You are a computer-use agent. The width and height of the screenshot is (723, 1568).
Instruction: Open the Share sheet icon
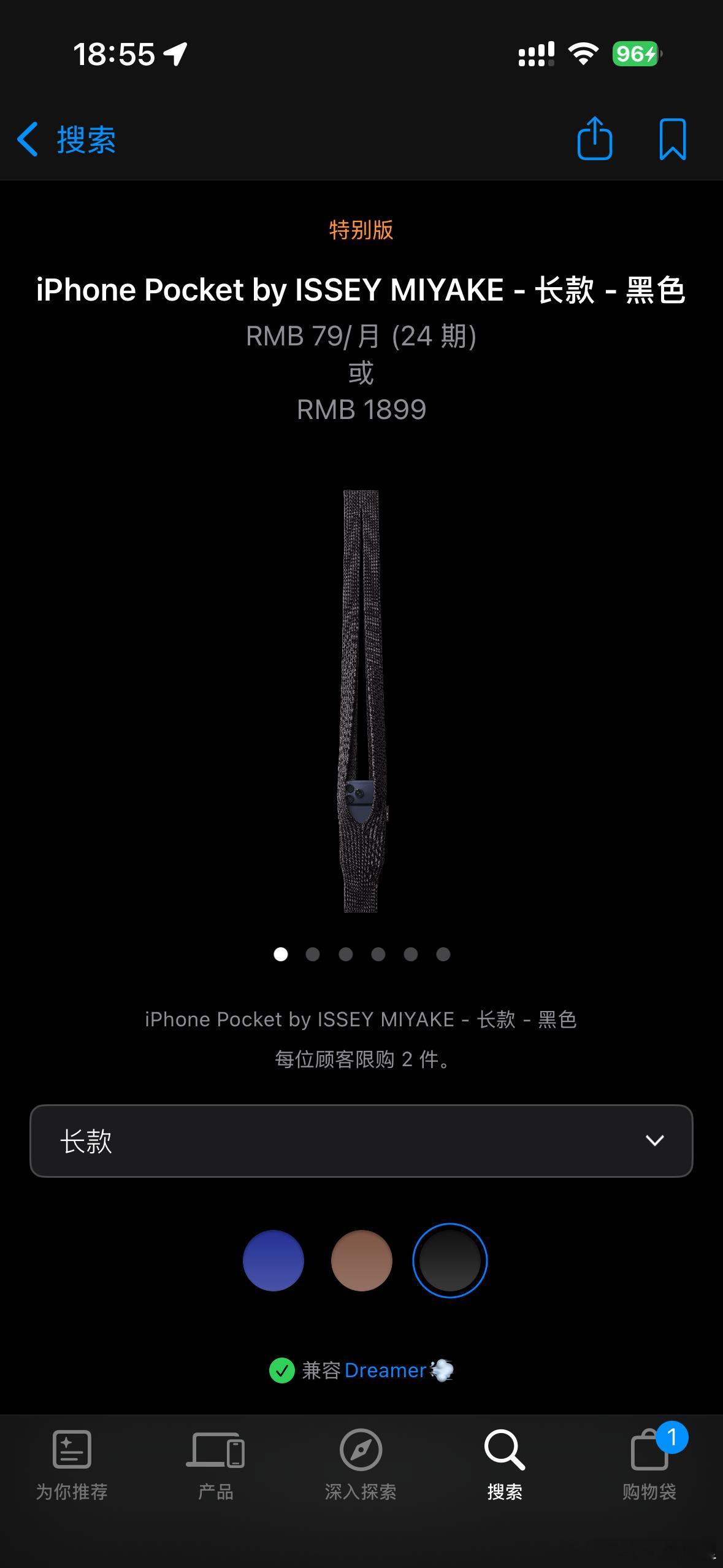coord(594,139)
